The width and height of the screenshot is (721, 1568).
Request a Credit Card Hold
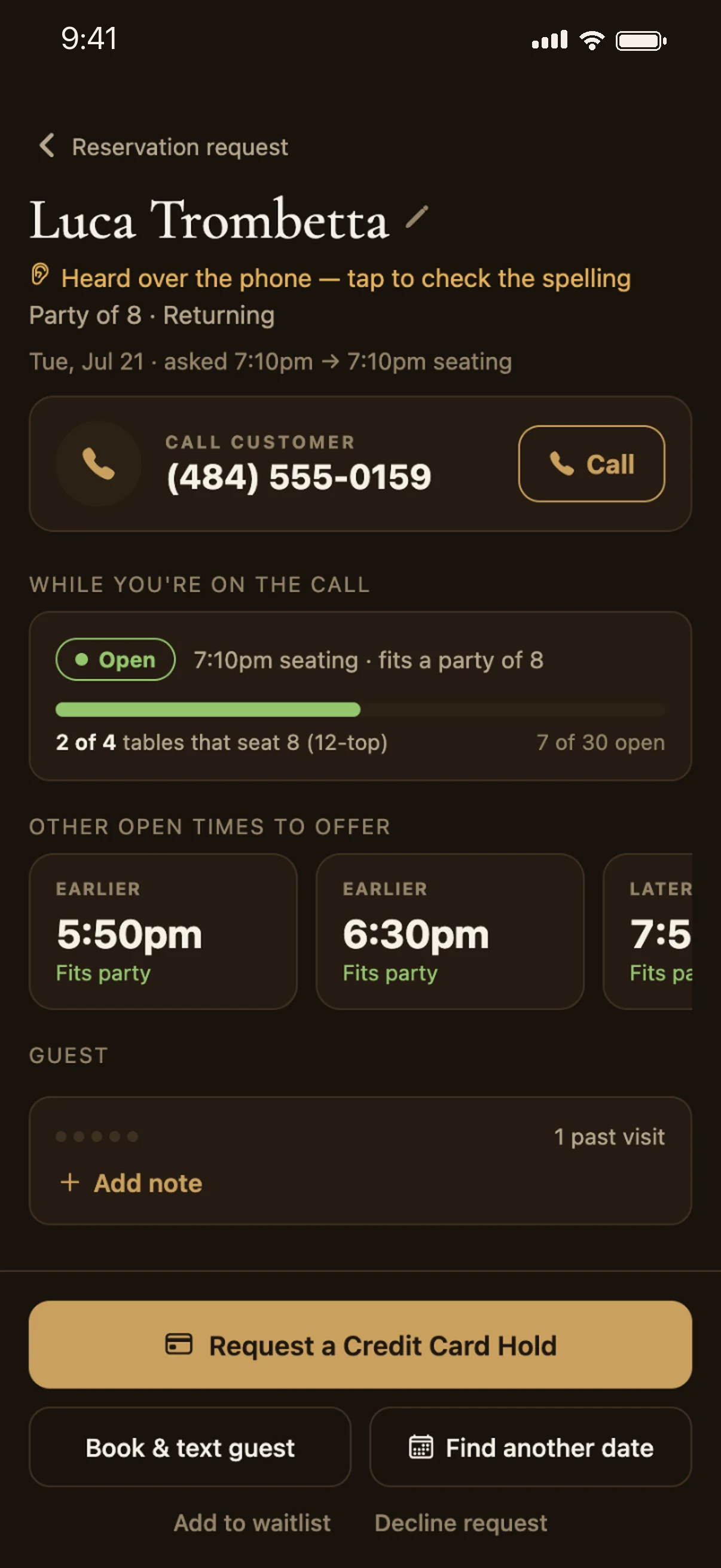[360, 1344]
